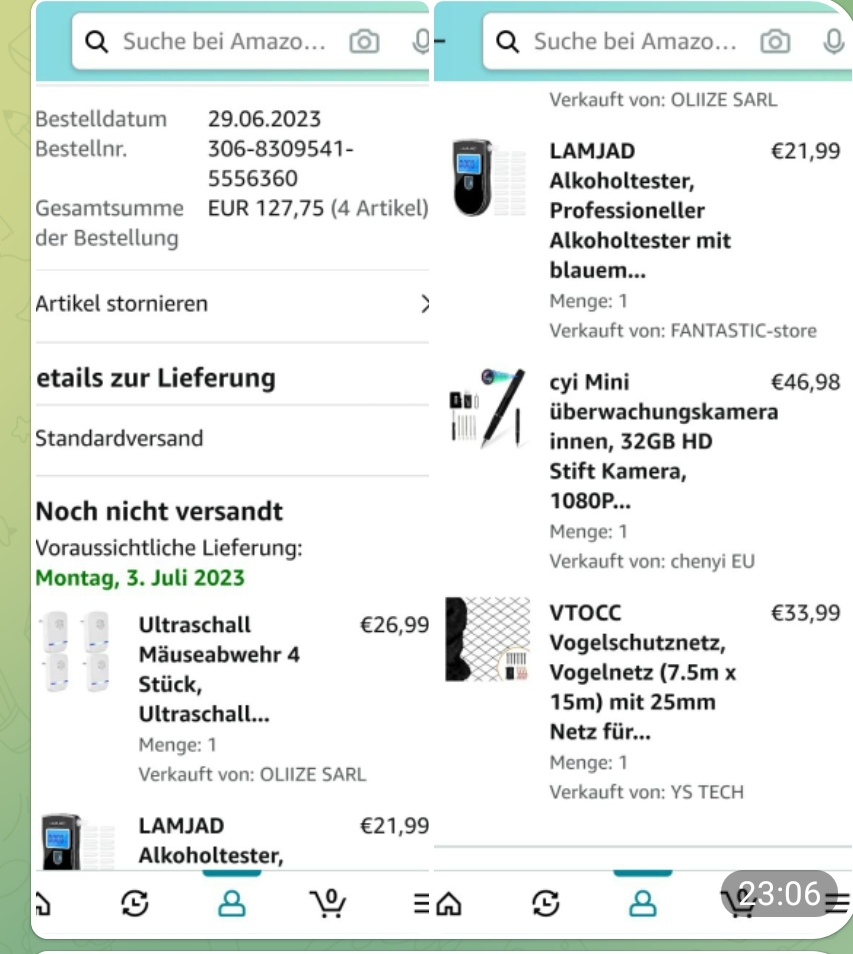Open the photo listing the VTOCC Vogelschutznetz

643,470
